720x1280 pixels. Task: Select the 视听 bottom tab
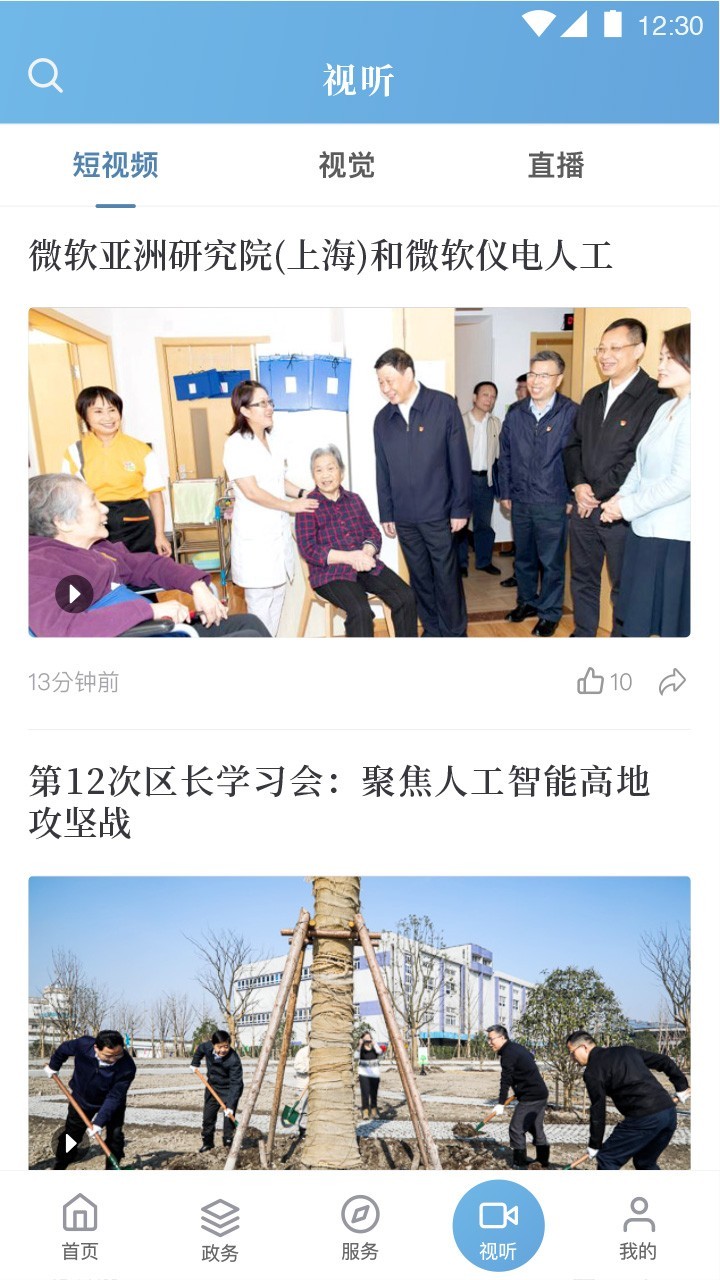point(498,1226)
